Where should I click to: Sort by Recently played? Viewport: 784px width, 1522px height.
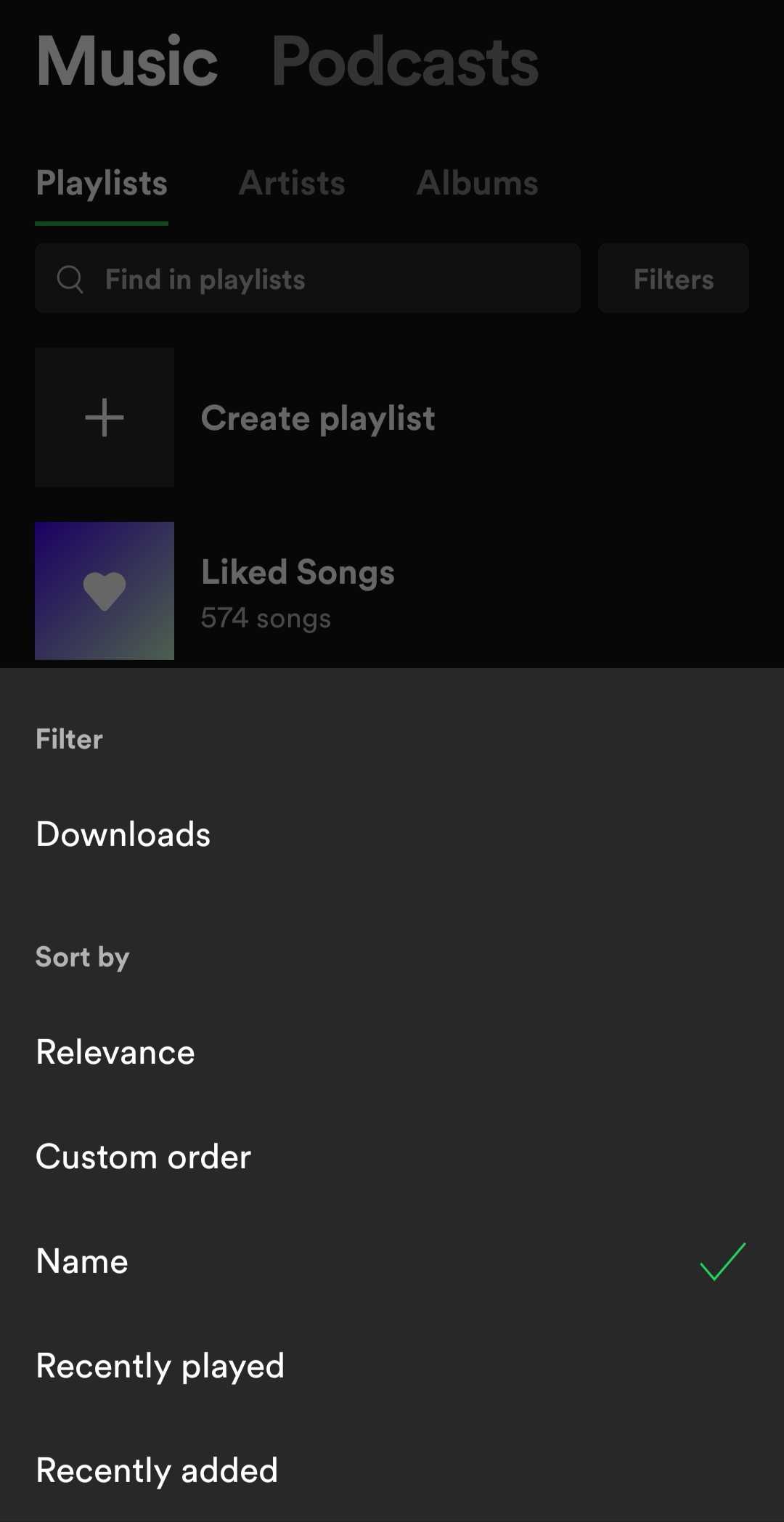pyautogui.click(x=160, y=1366)
